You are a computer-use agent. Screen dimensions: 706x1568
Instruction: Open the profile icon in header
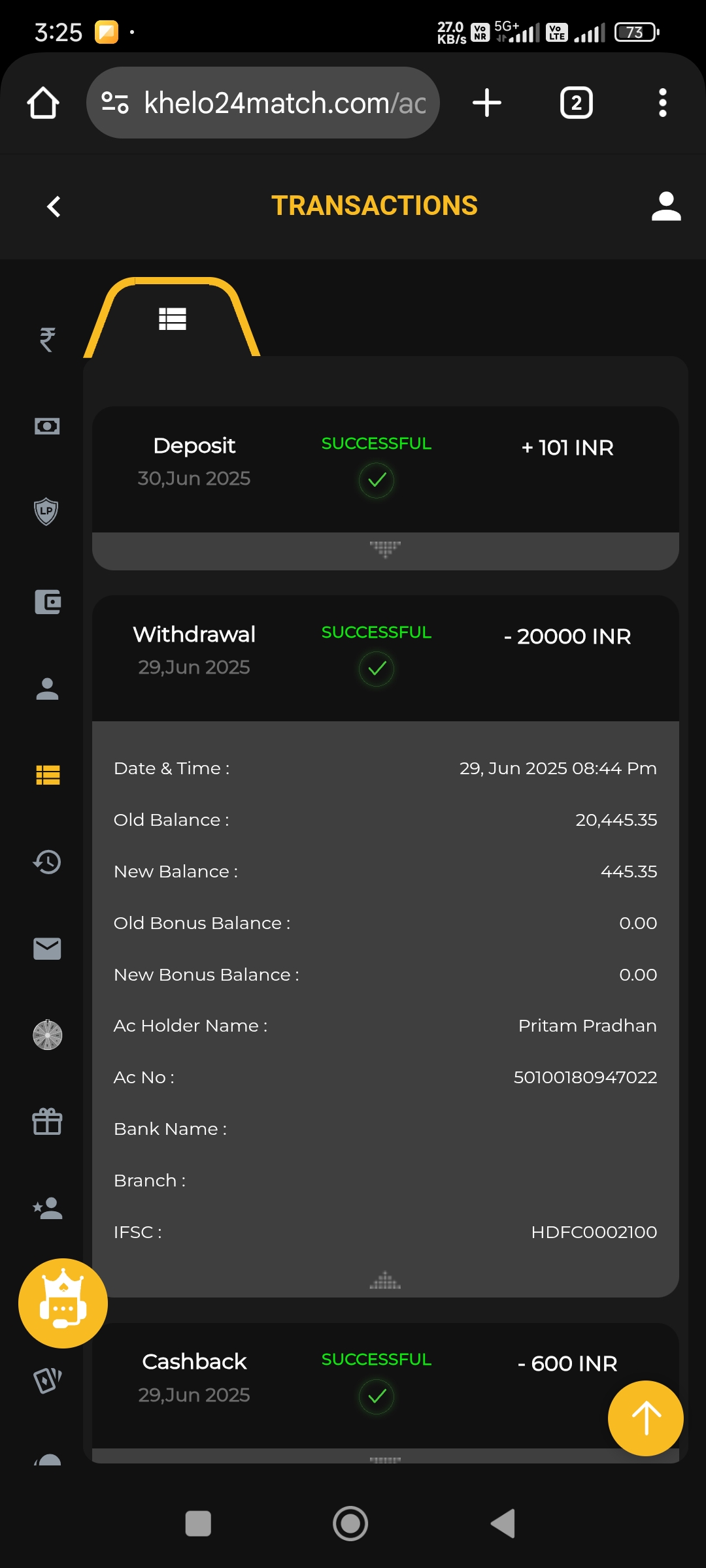click(666, 206)
